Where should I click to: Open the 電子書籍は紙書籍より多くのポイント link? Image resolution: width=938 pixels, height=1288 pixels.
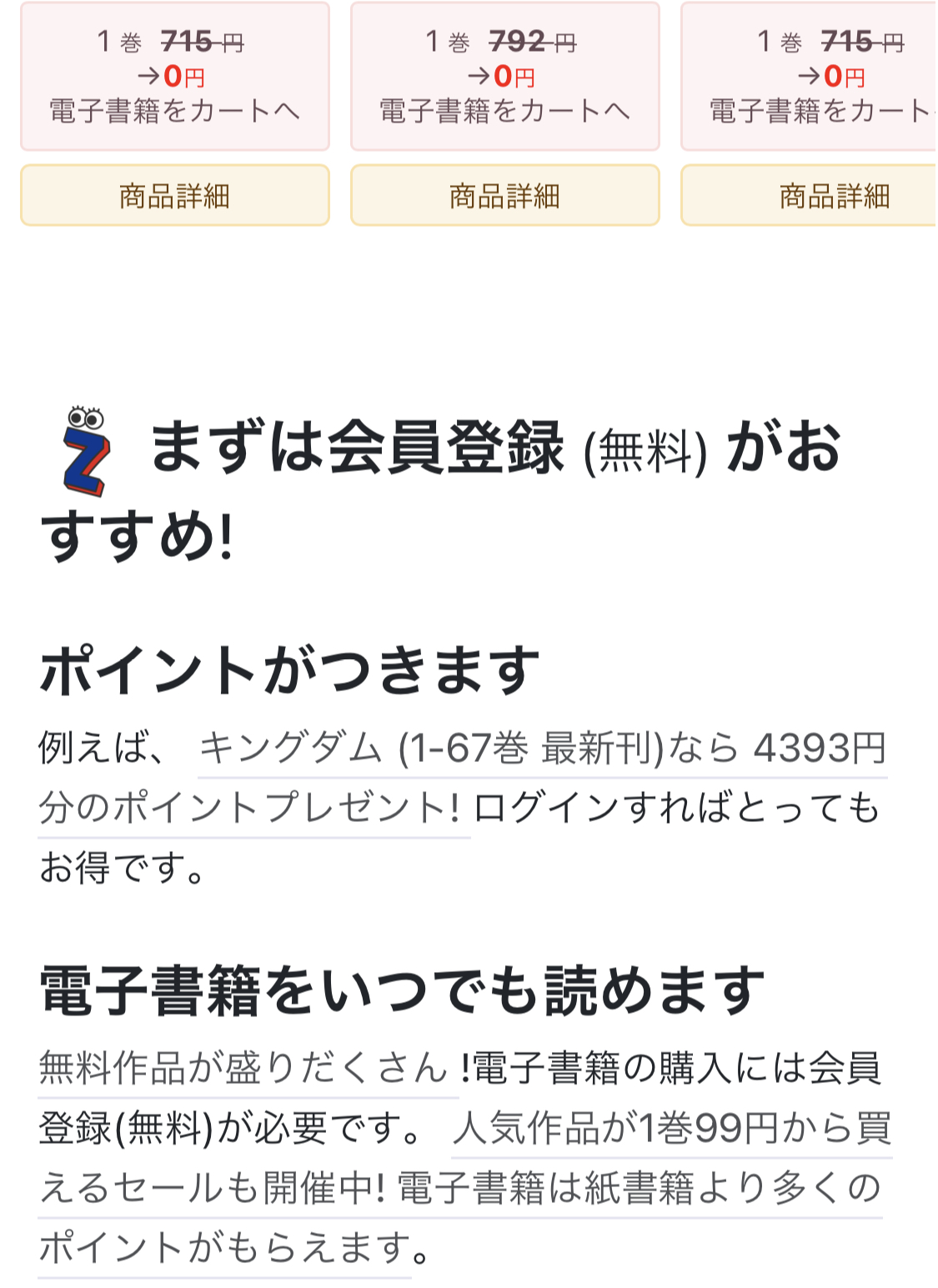[638, 1189]
